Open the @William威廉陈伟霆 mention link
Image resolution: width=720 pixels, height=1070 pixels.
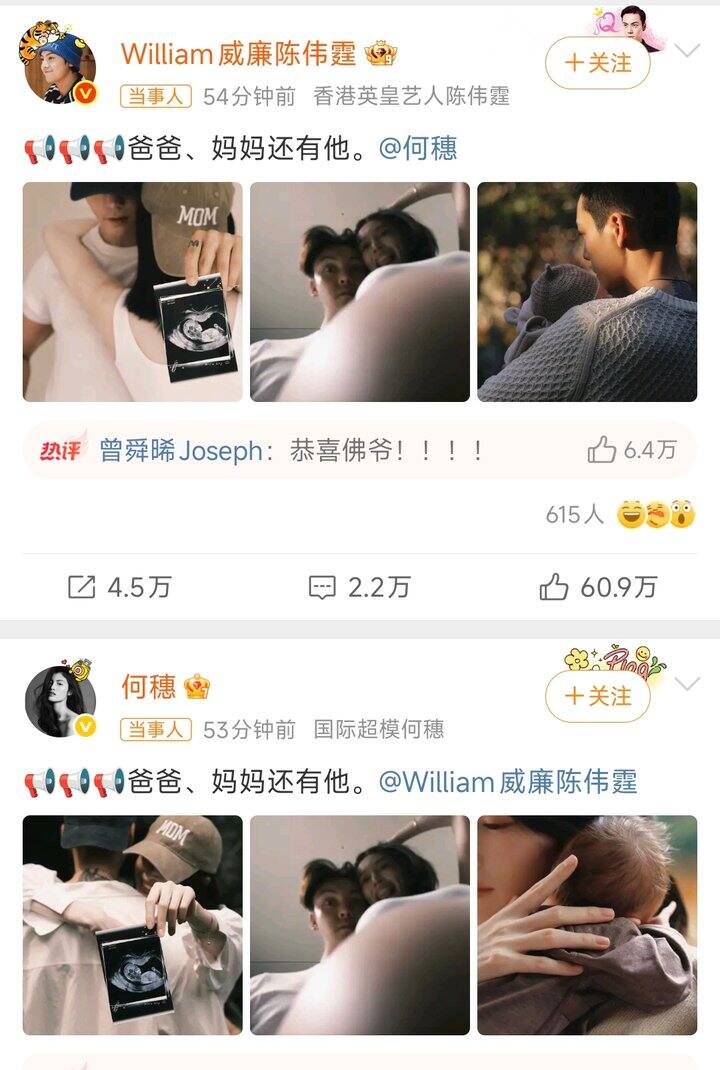508,781
